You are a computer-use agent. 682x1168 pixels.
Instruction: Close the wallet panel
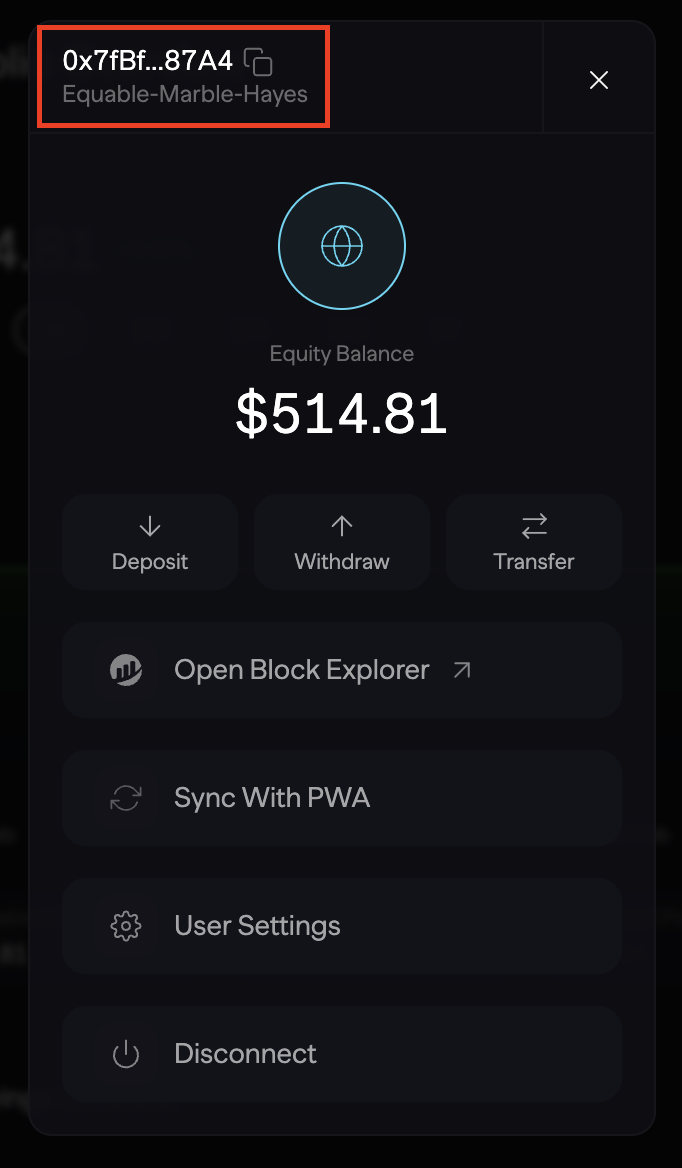pyautogui.click(x=598, y=80)
